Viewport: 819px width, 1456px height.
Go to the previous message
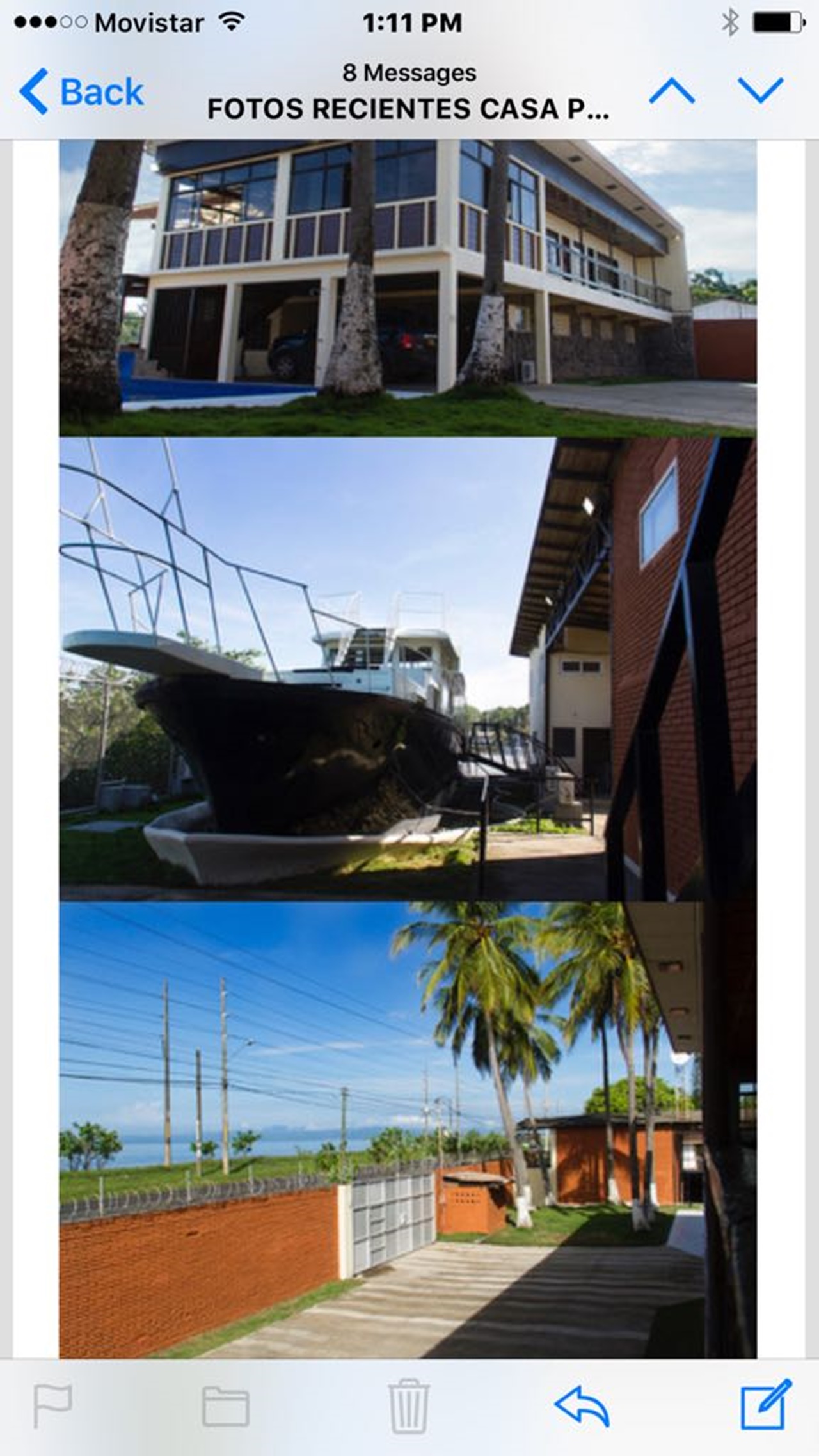pos(671,91)
